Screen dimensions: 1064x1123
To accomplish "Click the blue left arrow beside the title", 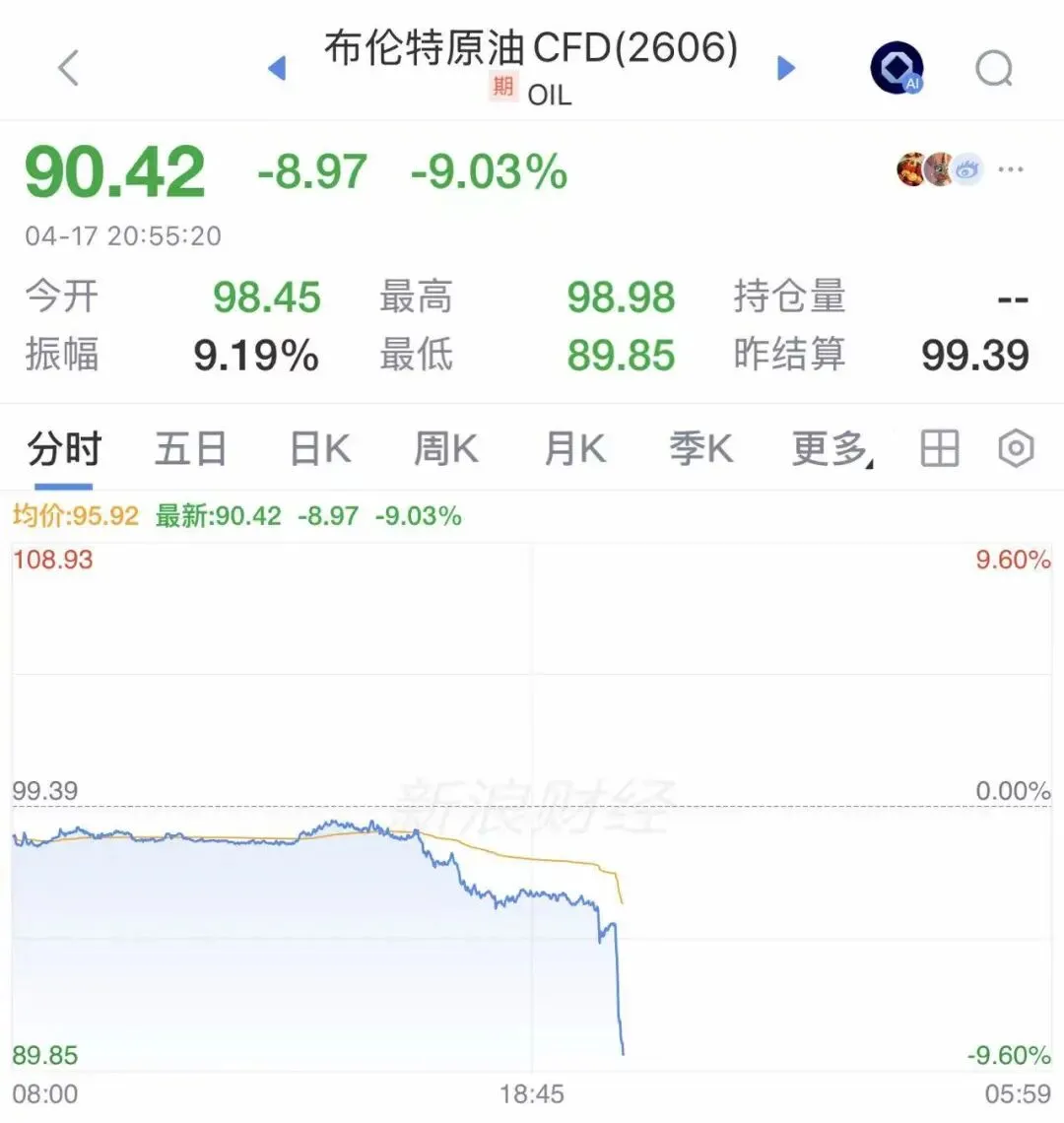I will (x=277, y=68).
